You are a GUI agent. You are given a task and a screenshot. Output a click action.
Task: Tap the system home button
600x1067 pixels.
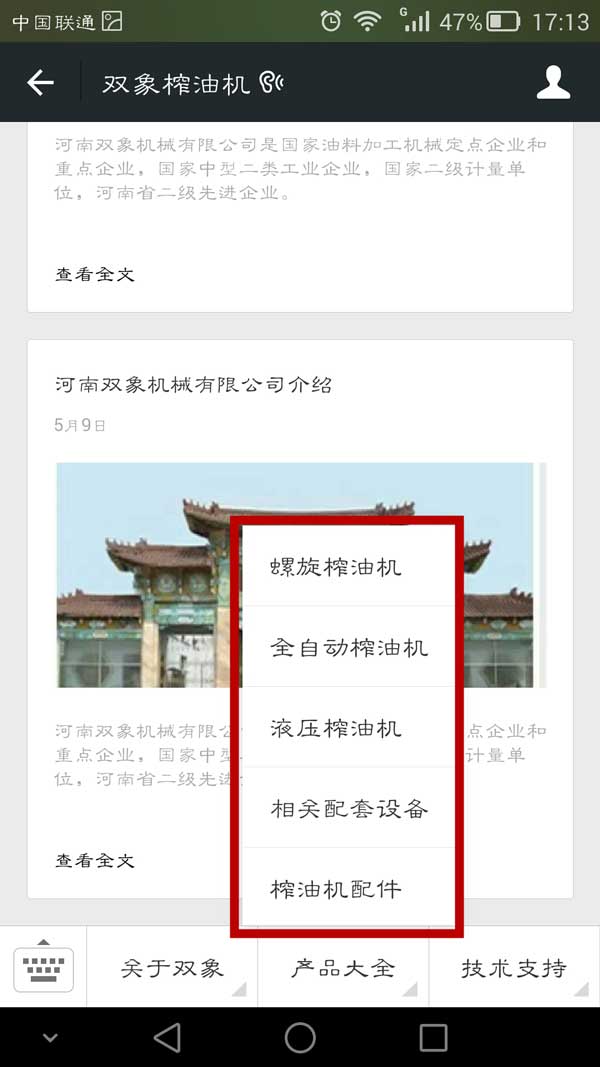[x=300, y=1037]
